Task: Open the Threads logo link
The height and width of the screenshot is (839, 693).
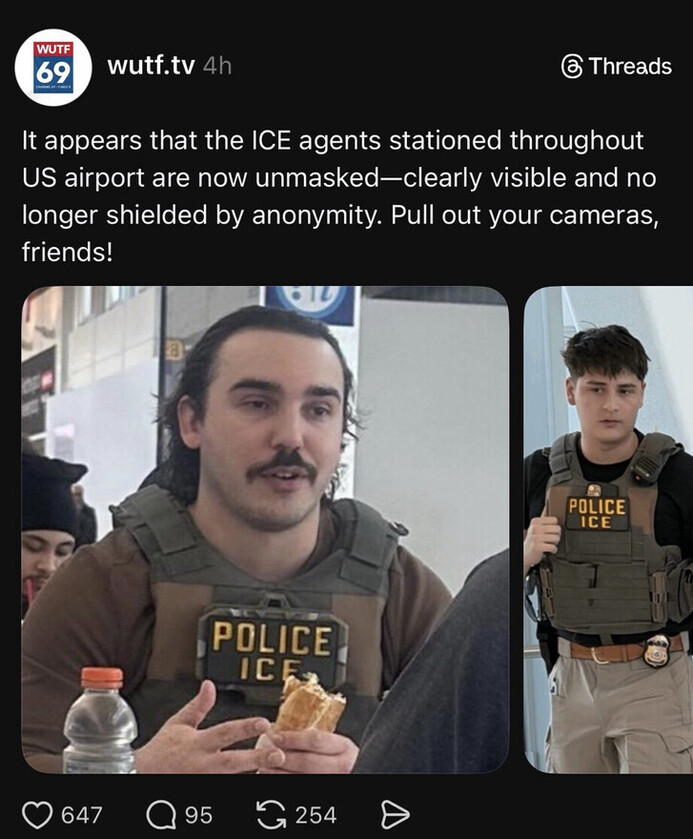Action: pyautogui.click(x=616, y=67)
